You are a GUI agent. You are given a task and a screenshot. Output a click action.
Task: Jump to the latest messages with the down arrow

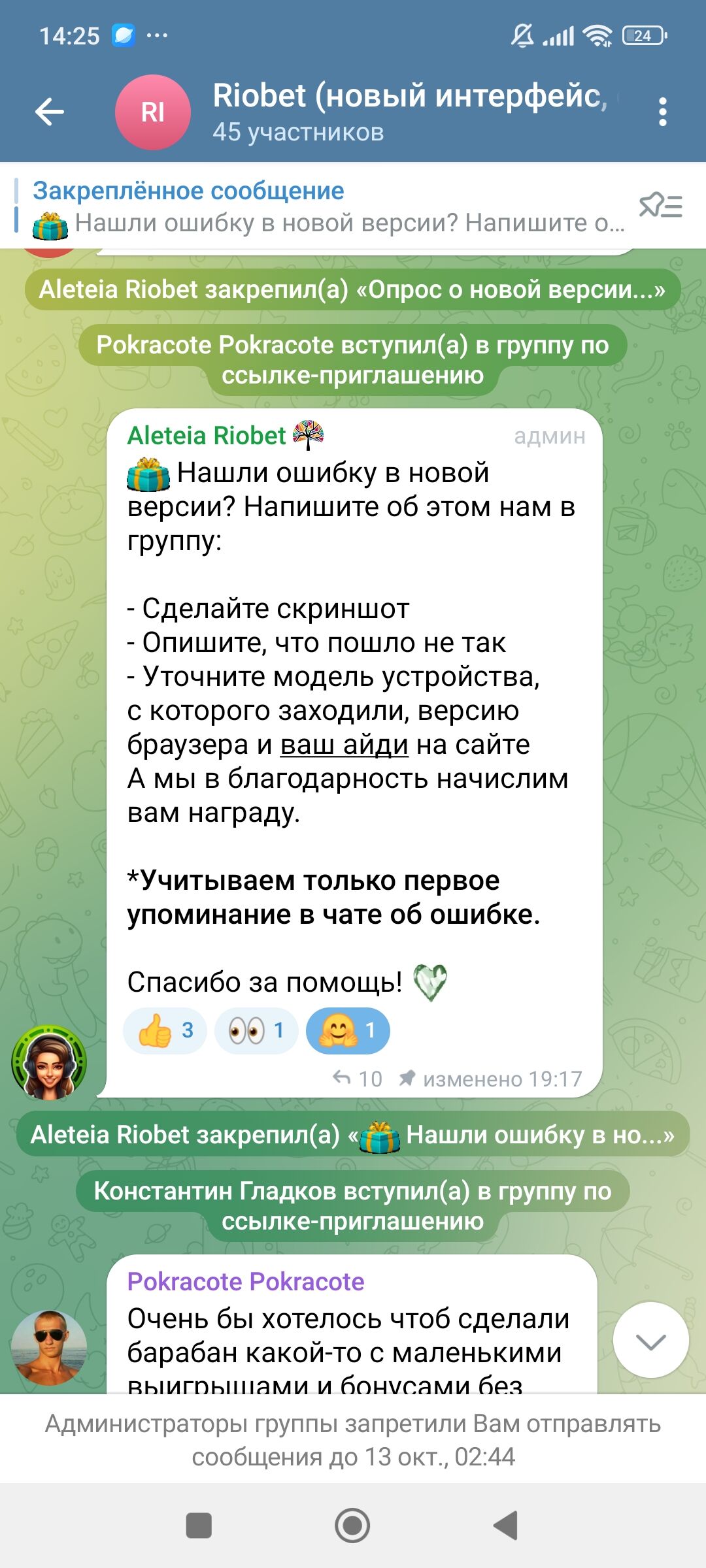pyautogui.click(x=650, y=1341)
